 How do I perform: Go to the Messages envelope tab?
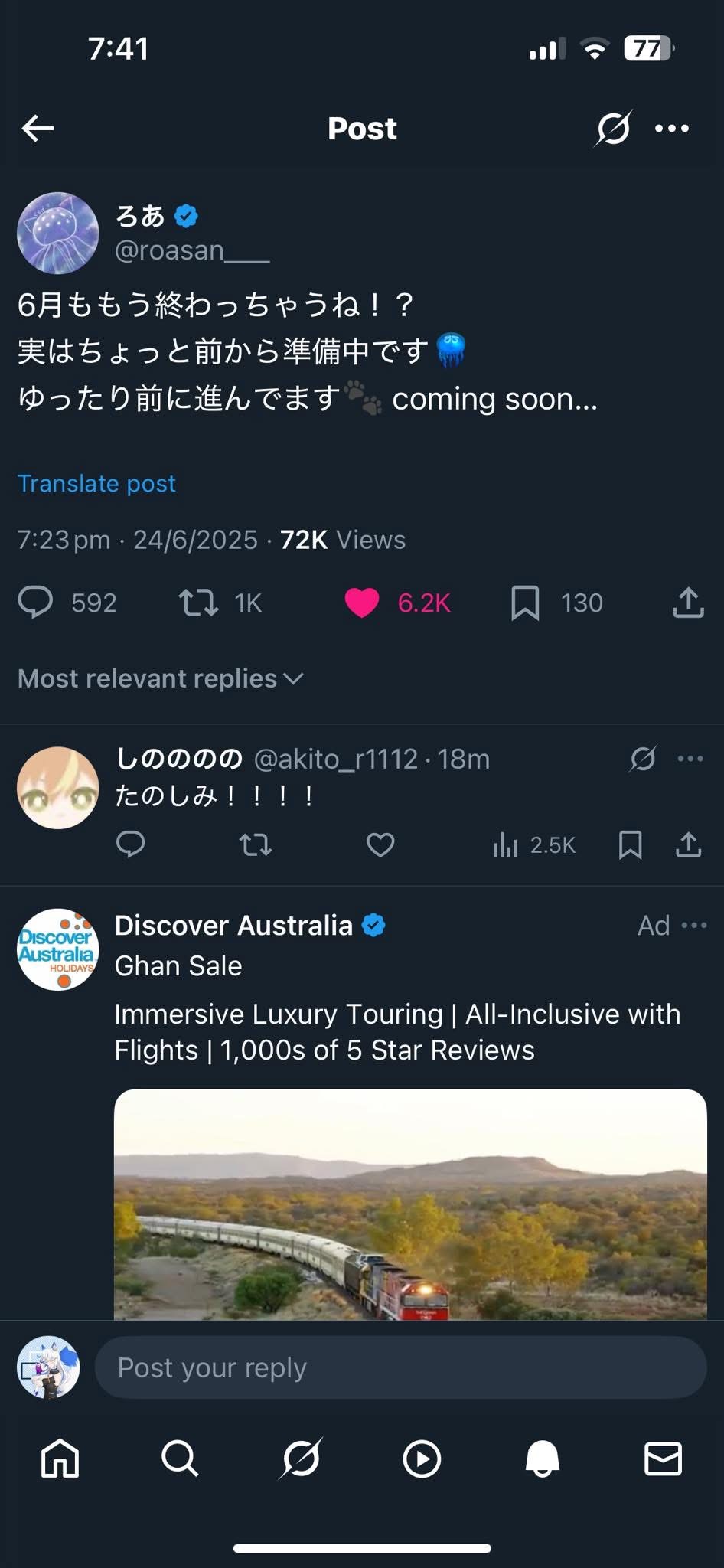(663, 1459)
